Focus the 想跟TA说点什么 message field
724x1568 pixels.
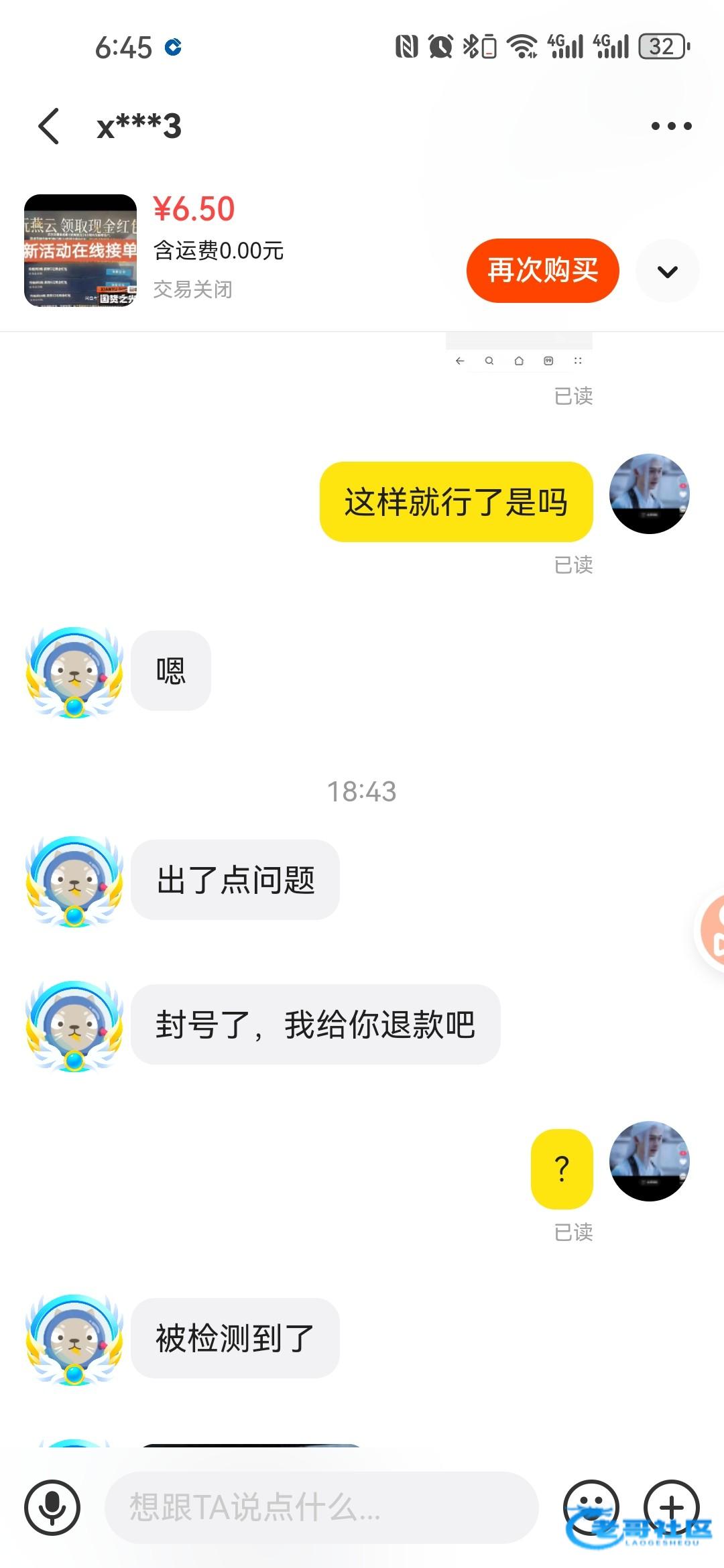tap(322, 1508)
